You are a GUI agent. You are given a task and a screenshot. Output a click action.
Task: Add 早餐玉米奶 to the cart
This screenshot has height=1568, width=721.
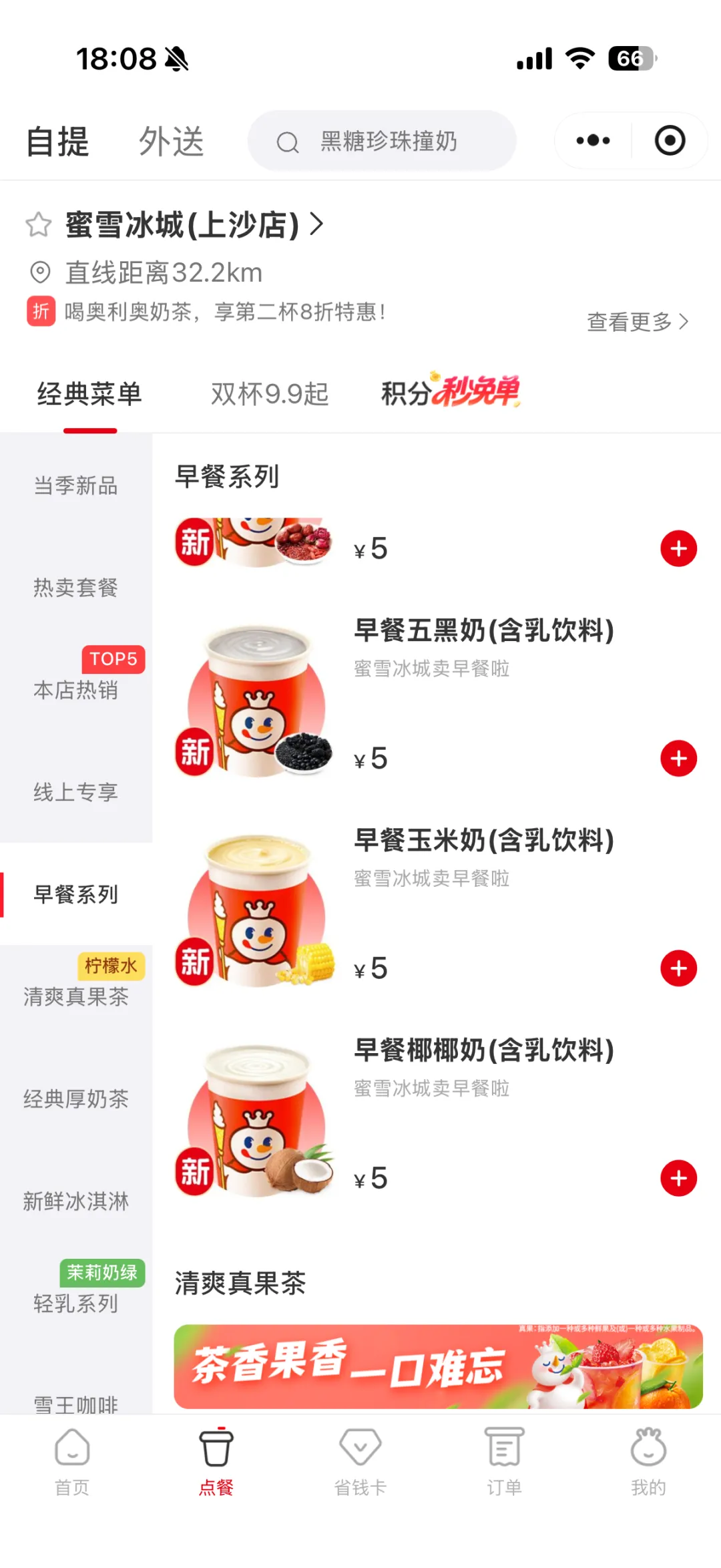(x=678, y=968)
